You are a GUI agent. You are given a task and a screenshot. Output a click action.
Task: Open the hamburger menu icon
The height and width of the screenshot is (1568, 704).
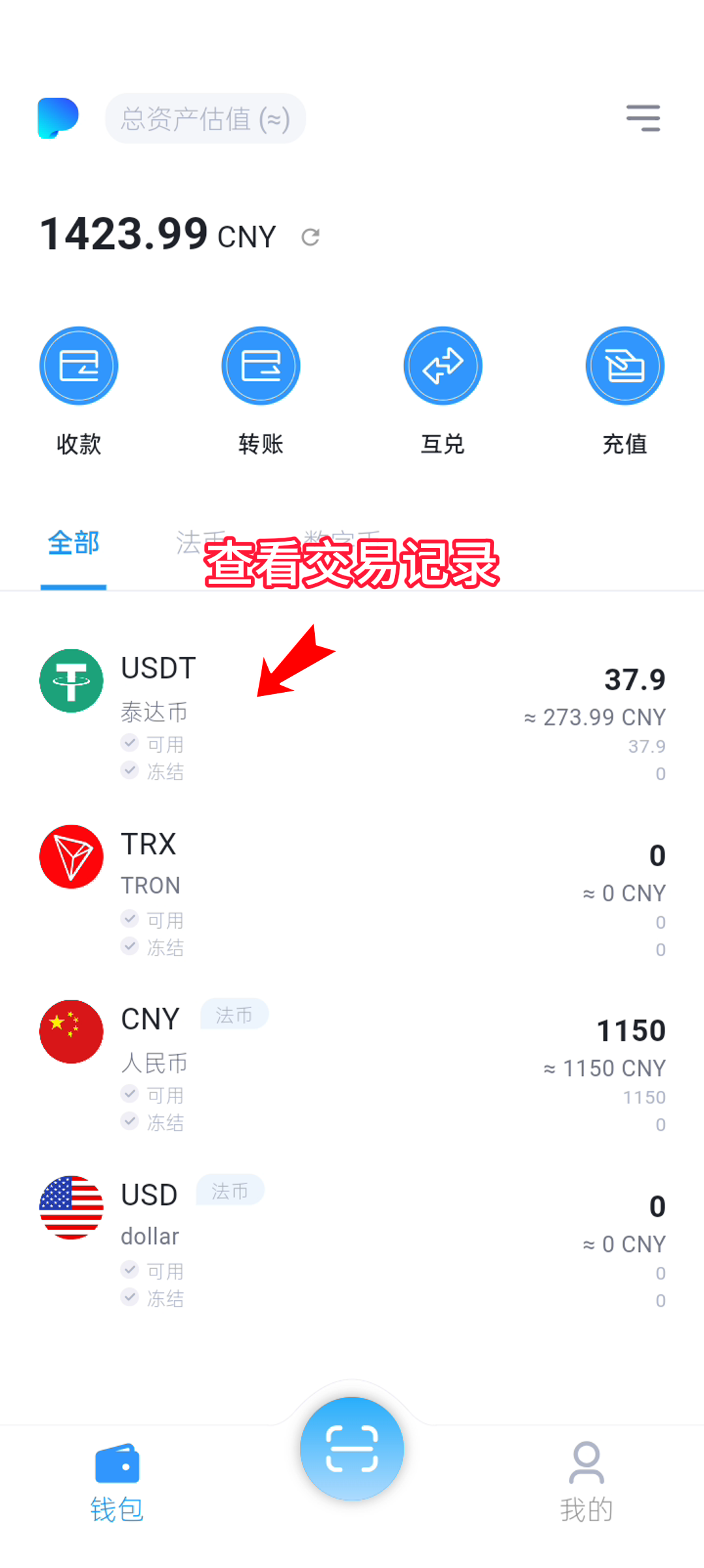643,118
